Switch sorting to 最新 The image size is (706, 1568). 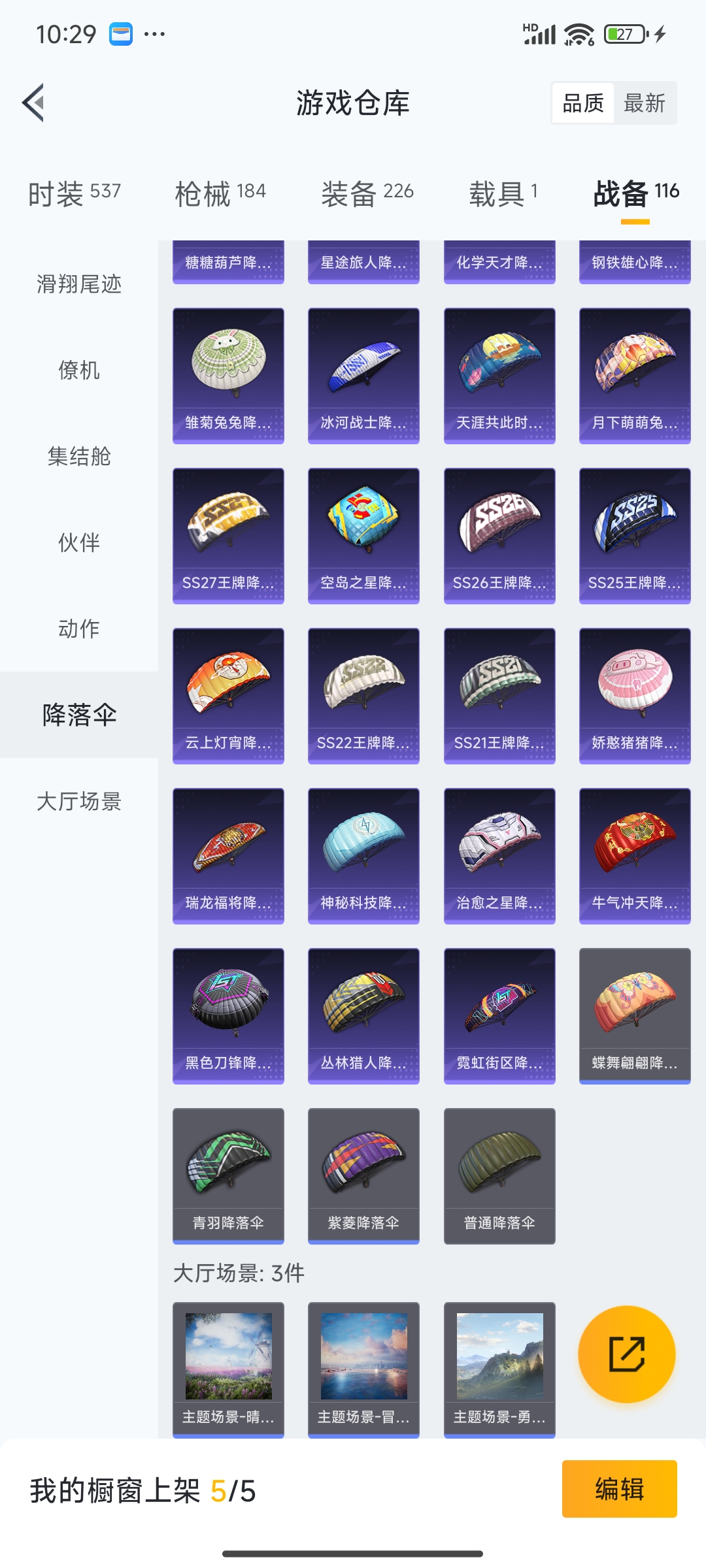[645, 103]
